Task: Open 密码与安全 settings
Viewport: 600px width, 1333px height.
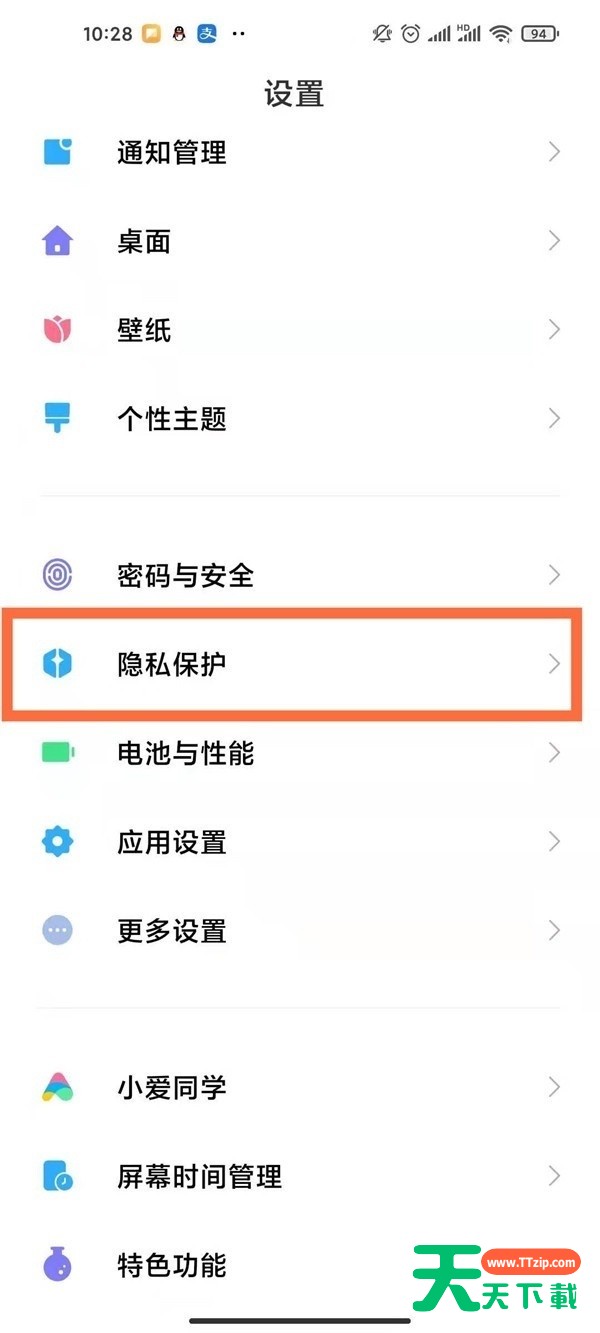Action: [300, 575]
